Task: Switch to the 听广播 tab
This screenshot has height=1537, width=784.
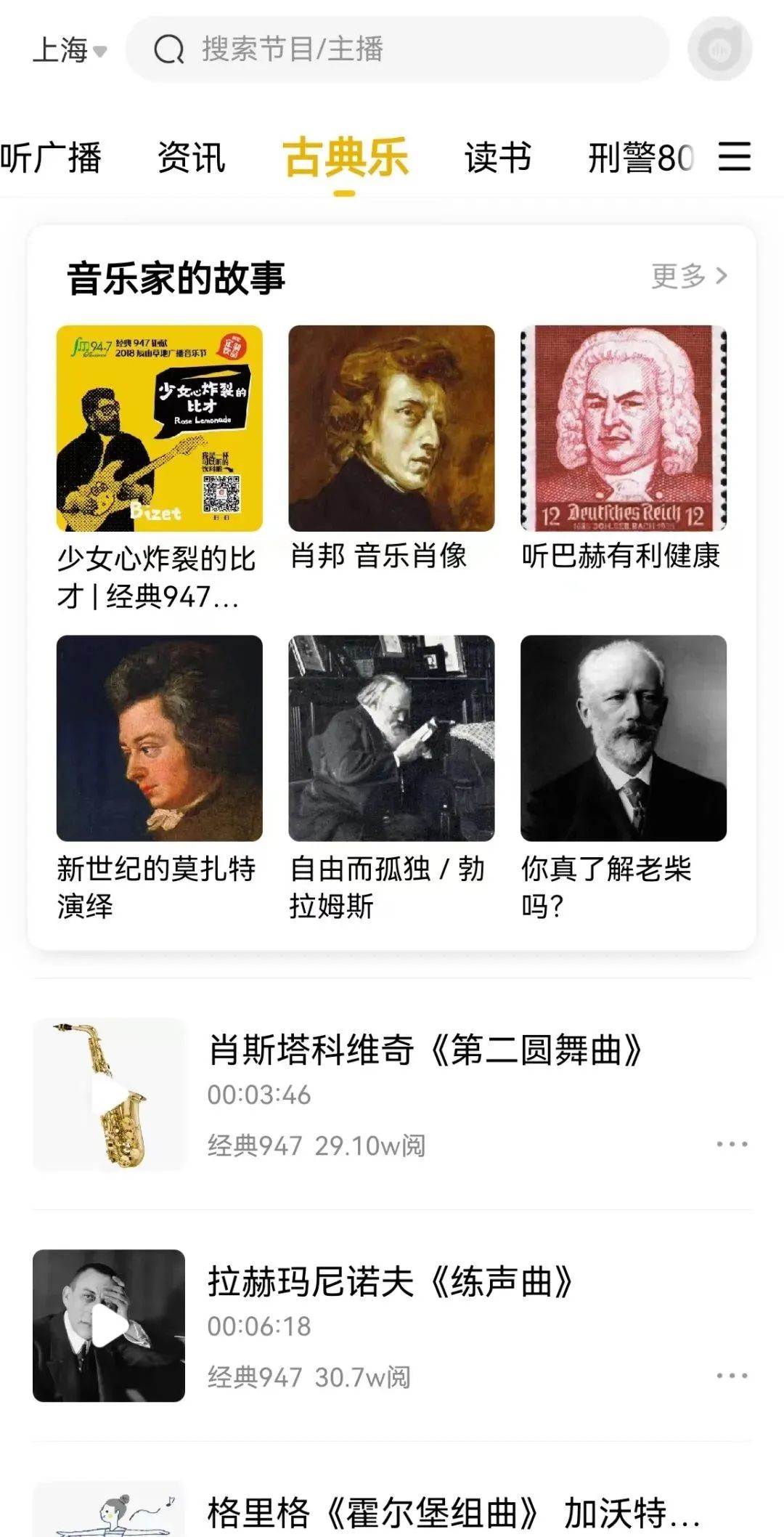Action: pos(51,158)
